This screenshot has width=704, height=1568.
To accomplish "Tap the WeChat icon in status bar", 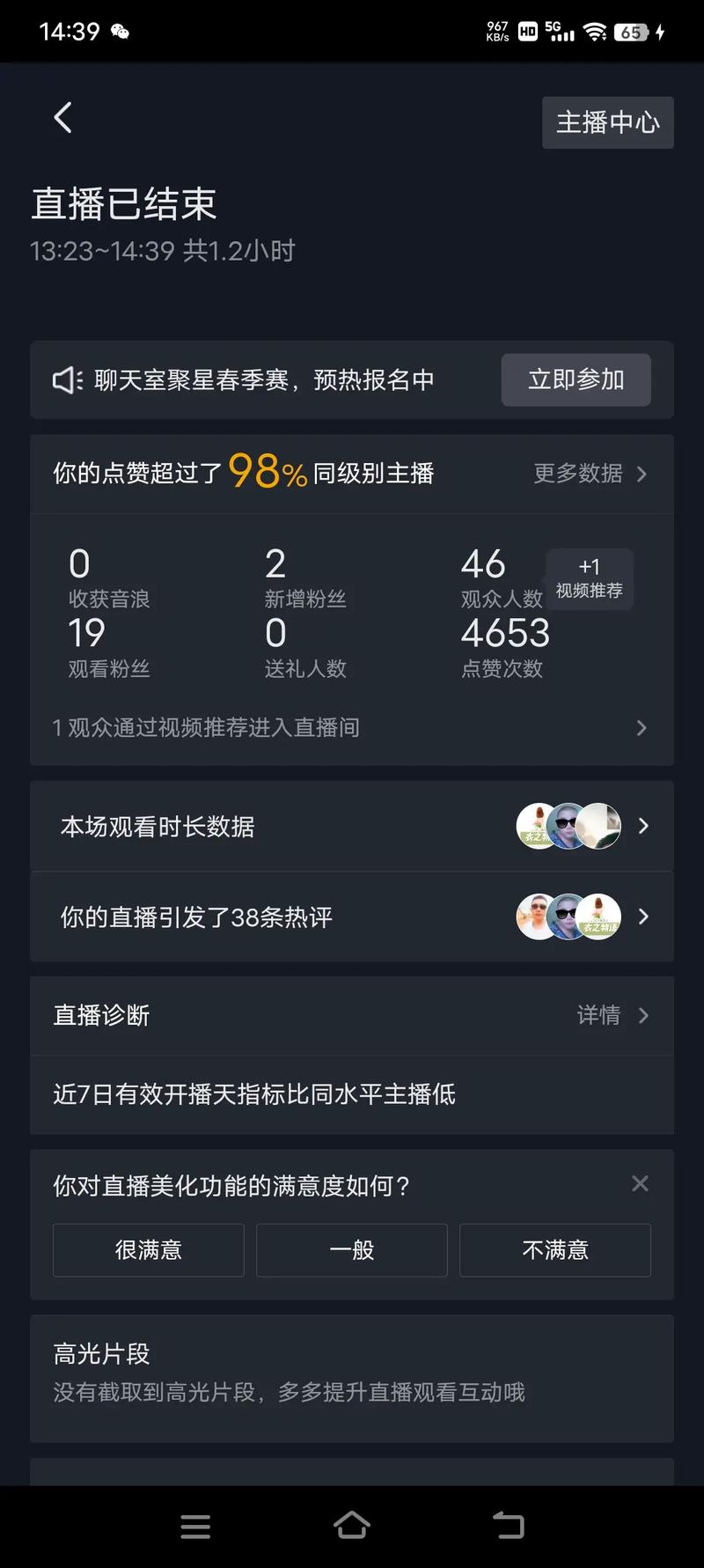I will tap(119, 31).
